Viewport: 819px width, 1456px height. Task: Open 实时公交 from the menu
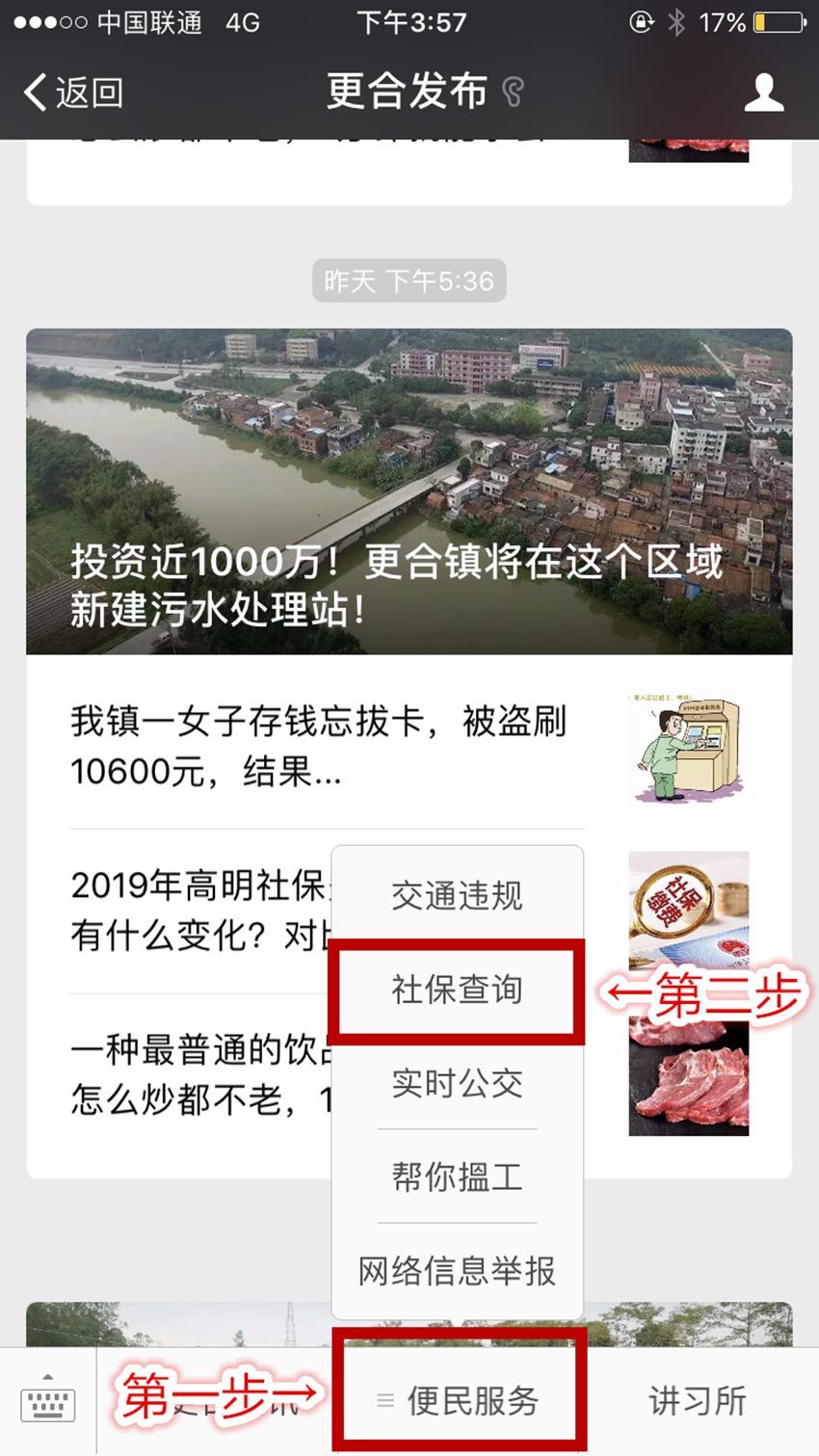click(457, 1083)
